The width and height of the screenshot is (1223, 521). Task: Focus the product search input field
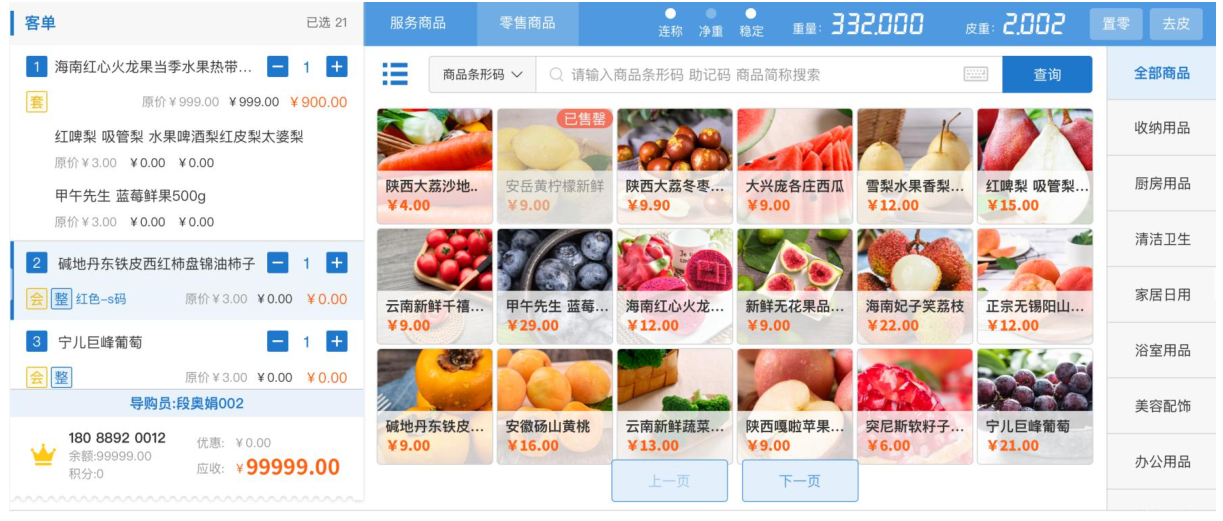[x=750, y=74]
